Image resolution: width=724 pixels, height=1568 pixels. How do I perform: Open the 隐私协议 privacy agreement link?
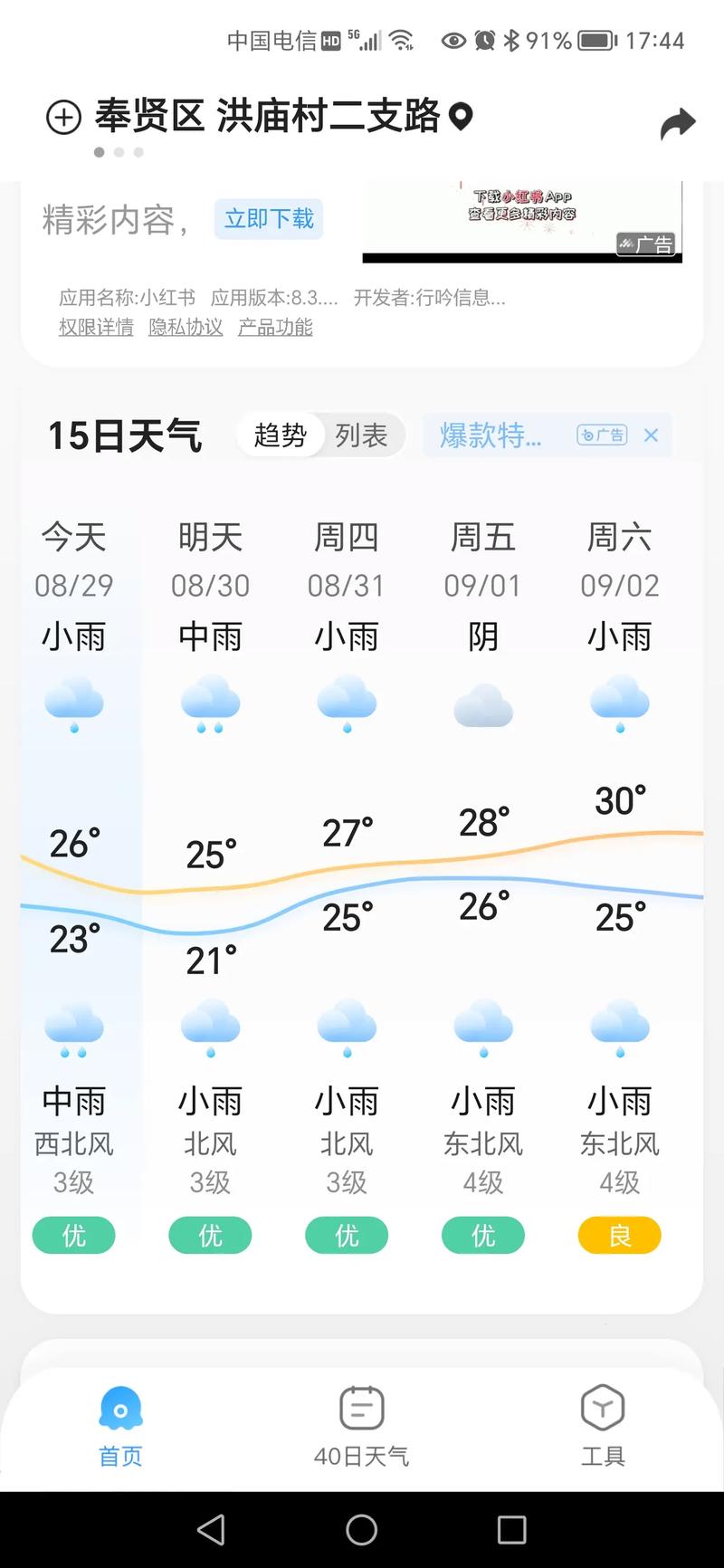[185, 327]
